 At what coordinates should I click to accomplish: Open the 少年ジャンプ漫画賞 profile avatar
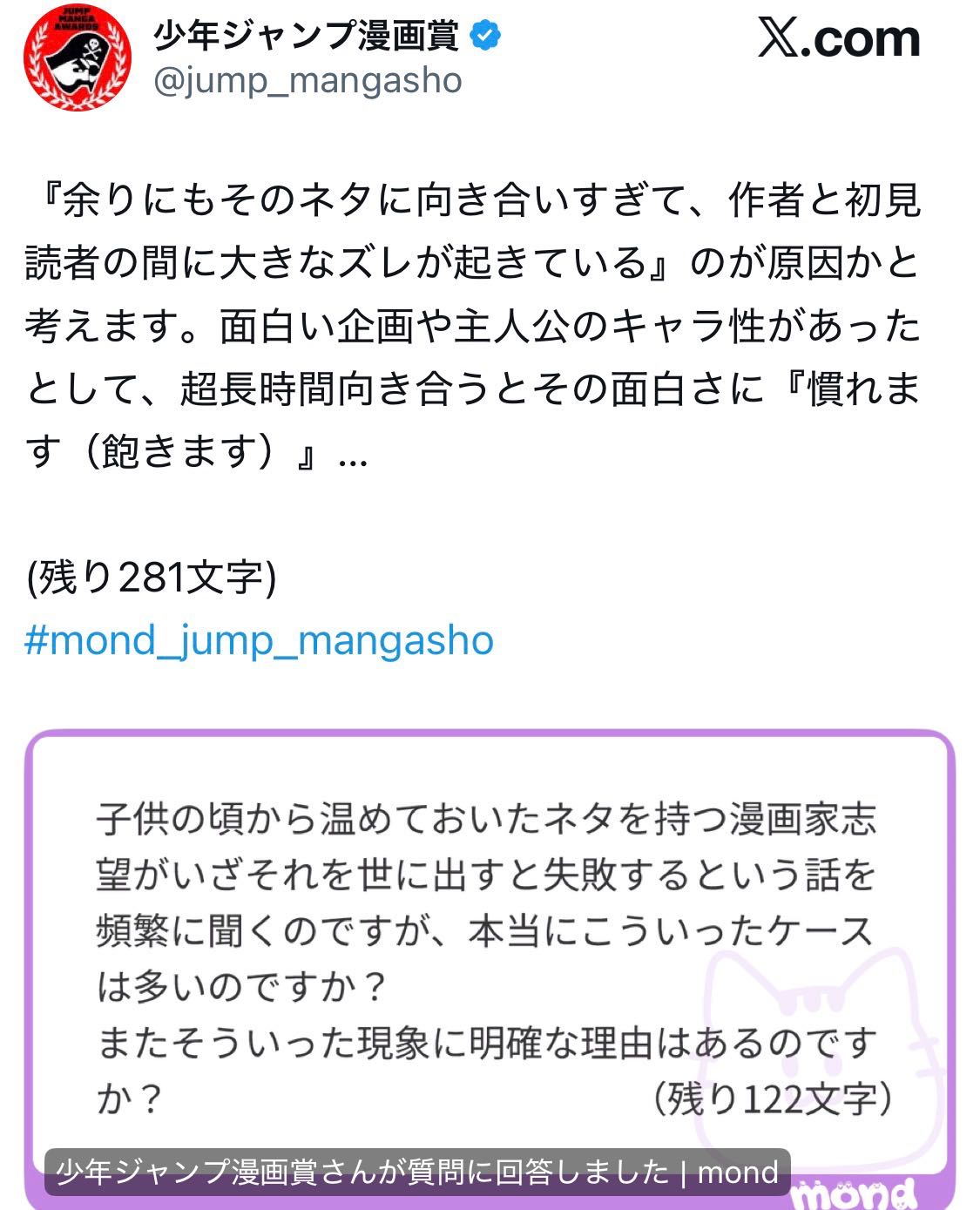click(77, 57)
